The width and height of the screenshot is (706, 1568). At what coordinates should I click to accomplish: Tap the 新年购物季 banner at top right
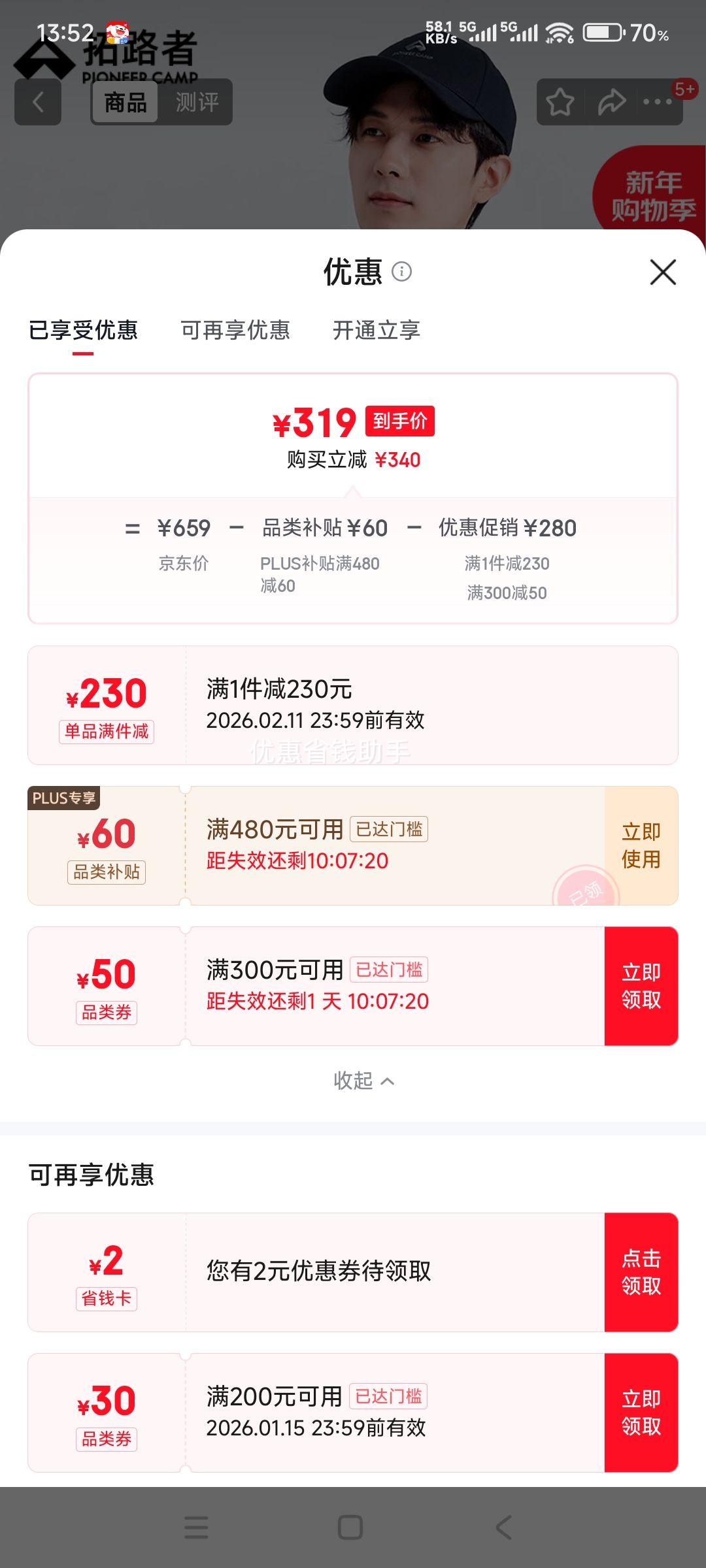654,193
